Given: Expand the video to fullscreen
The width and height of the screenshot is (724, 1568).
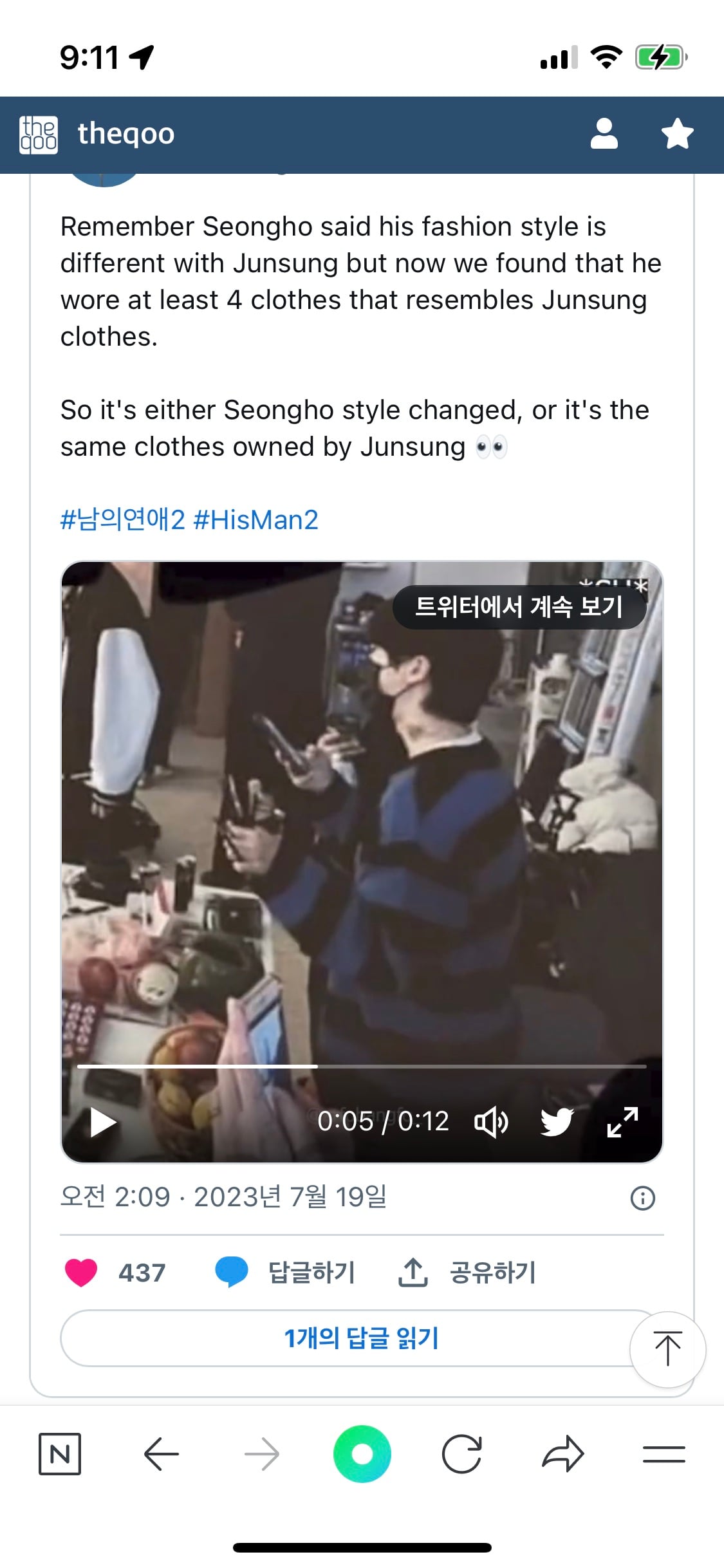Looking at the screenshot, I should (x=622, y=1123).
